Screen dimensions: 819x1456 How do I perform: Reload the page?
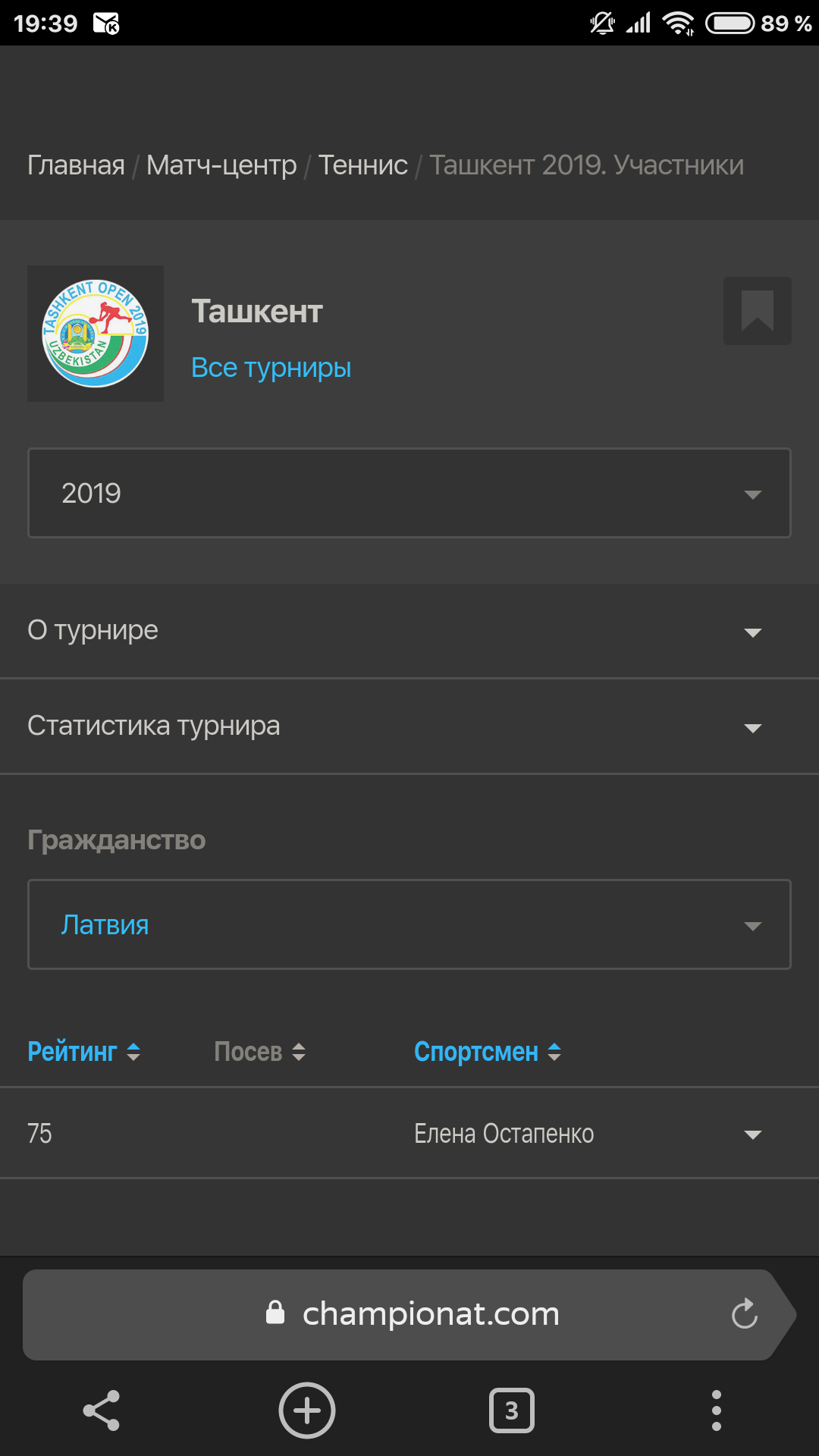coord(745,1314)
